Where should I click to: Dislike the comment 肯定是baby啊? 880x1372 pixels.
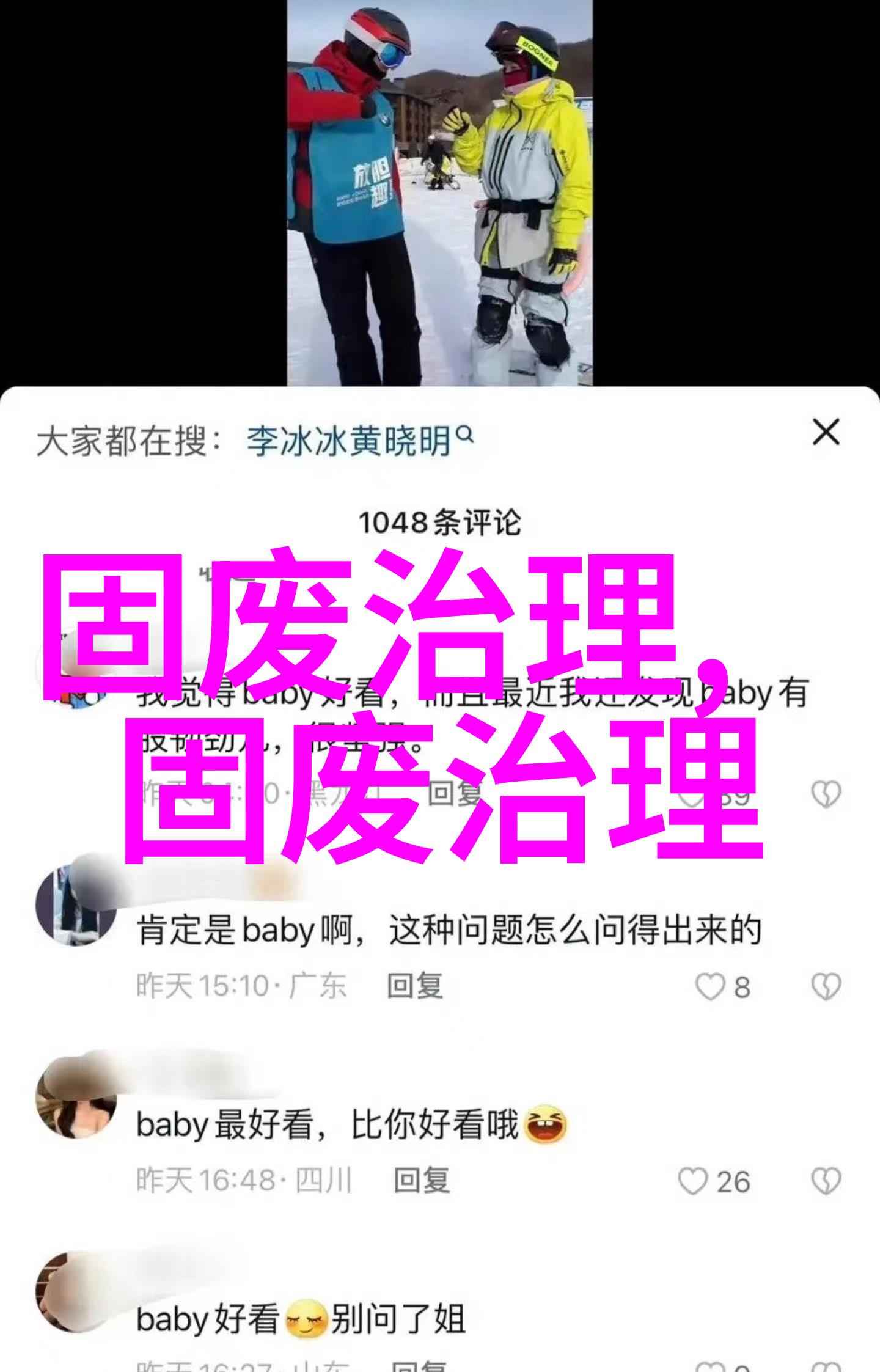[826, 986]
